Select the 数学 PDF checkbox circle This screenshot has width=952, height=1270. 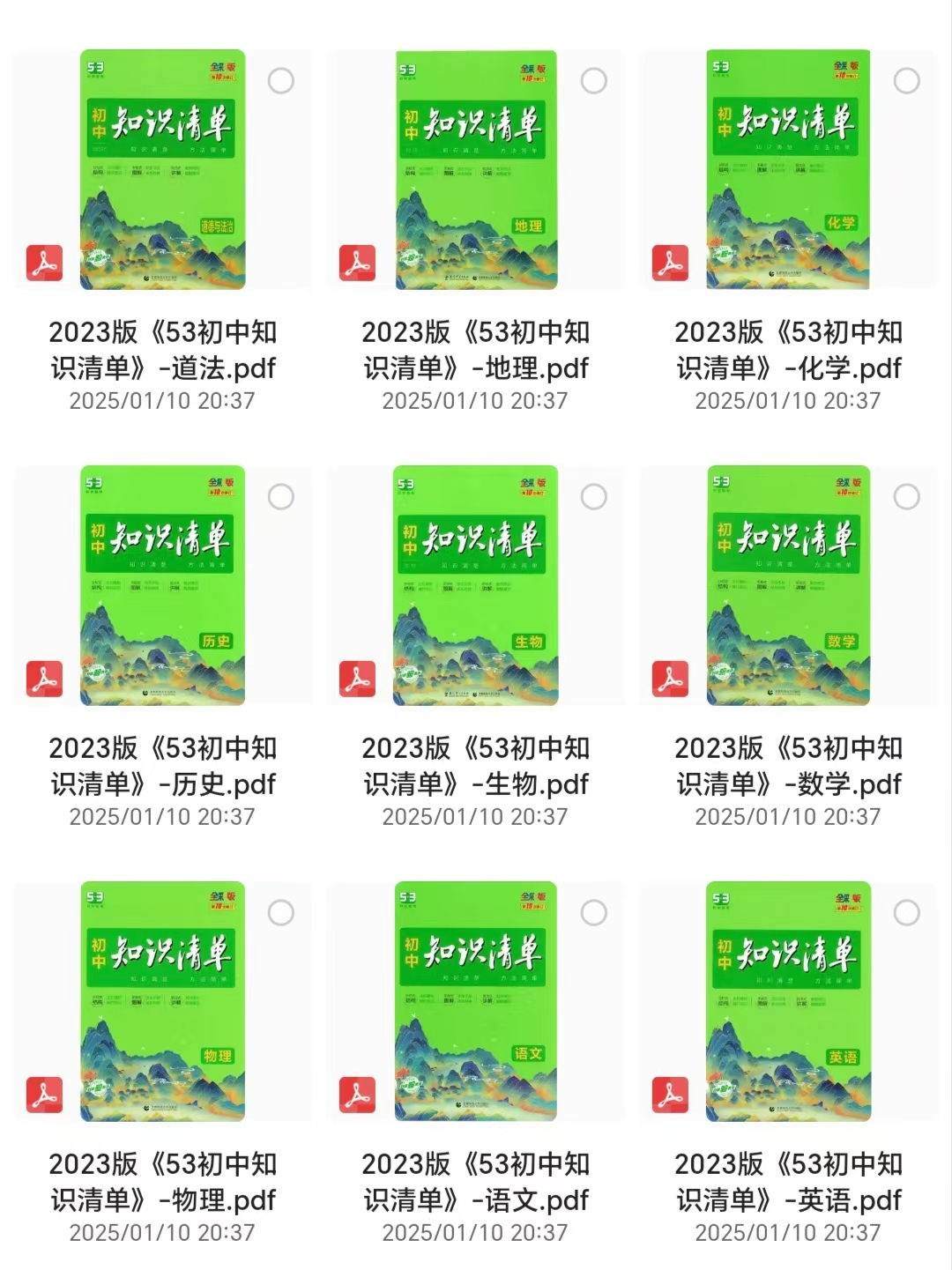[x=907, y=497]
